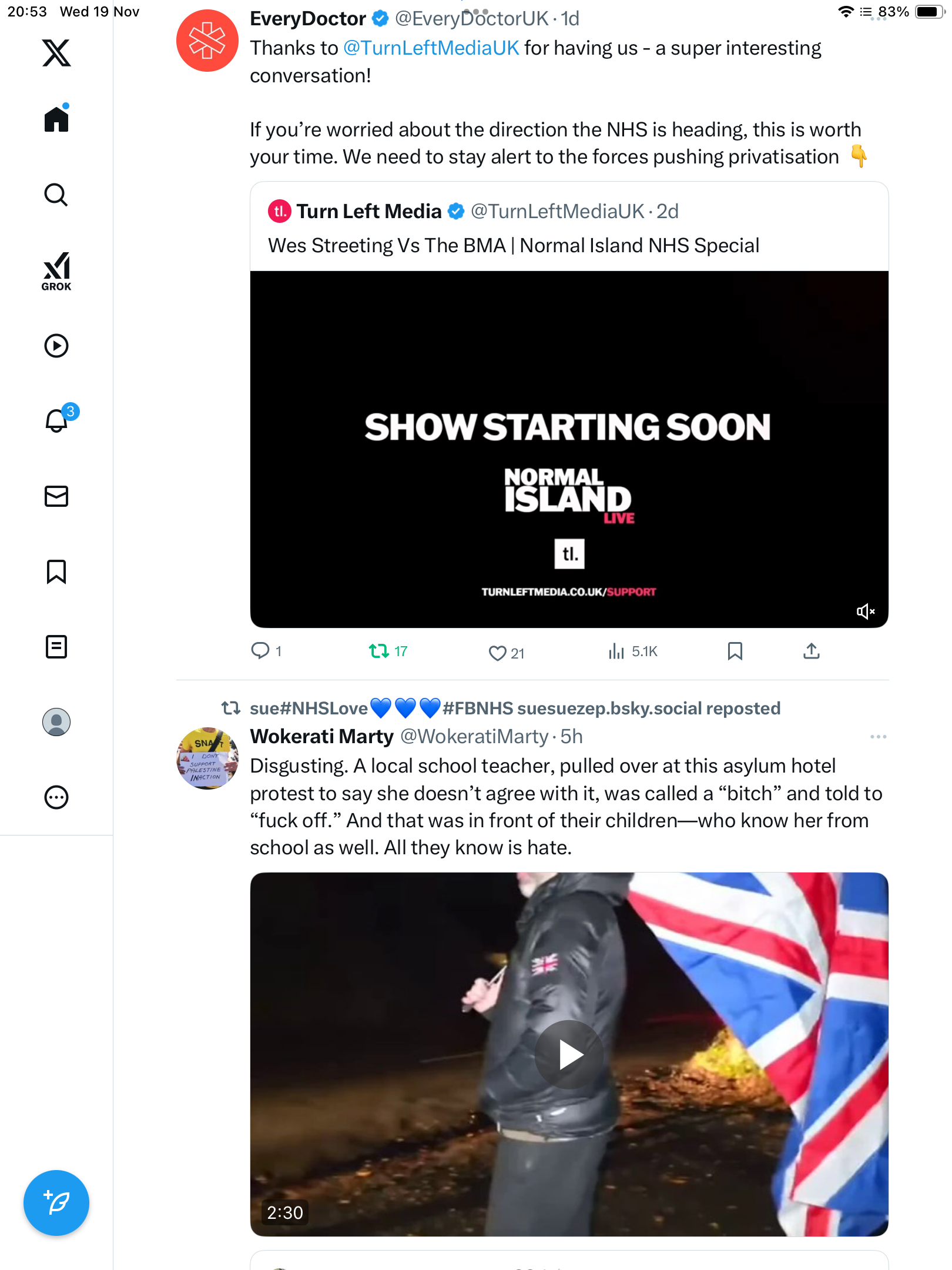952x1270 pixels.
Task: Compose a new post
Action: pos(56,1203)
